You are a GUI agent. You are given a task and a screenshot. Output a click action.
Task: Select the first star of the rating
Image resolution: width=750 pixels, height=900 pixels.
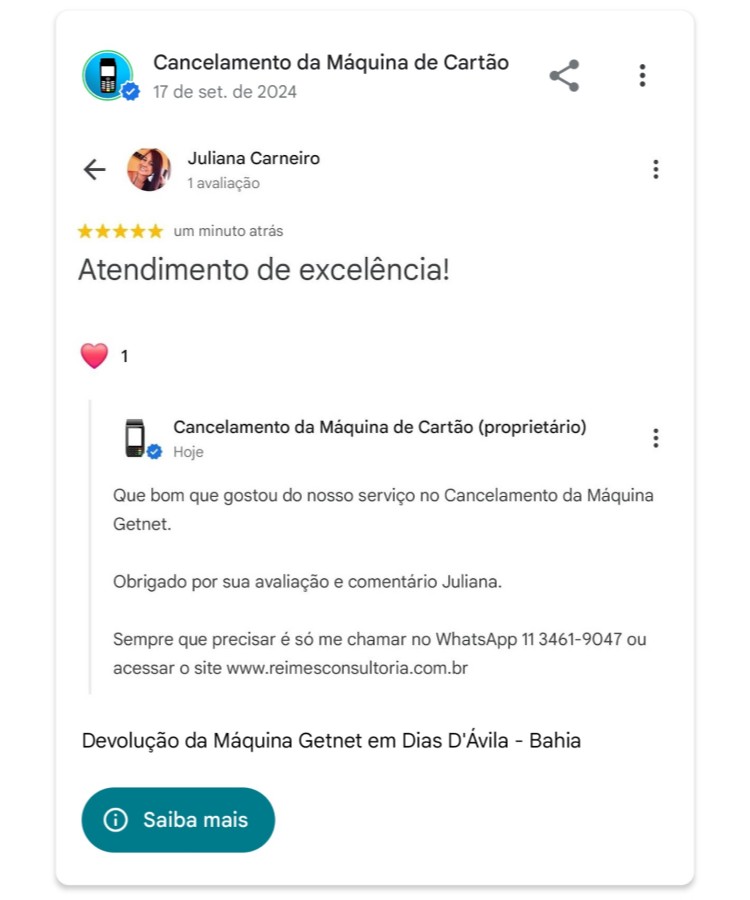86,230
